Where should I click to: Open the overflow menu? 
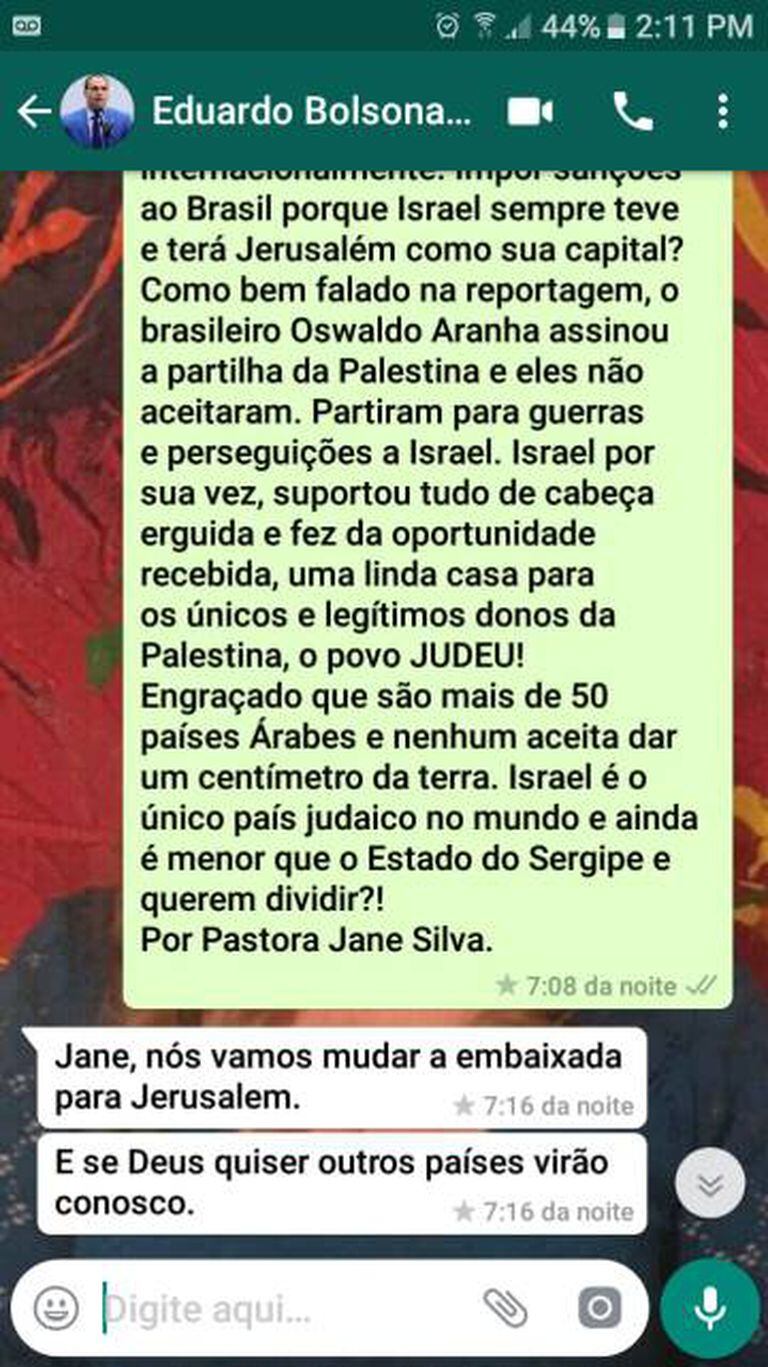click(x=723, y=112)
